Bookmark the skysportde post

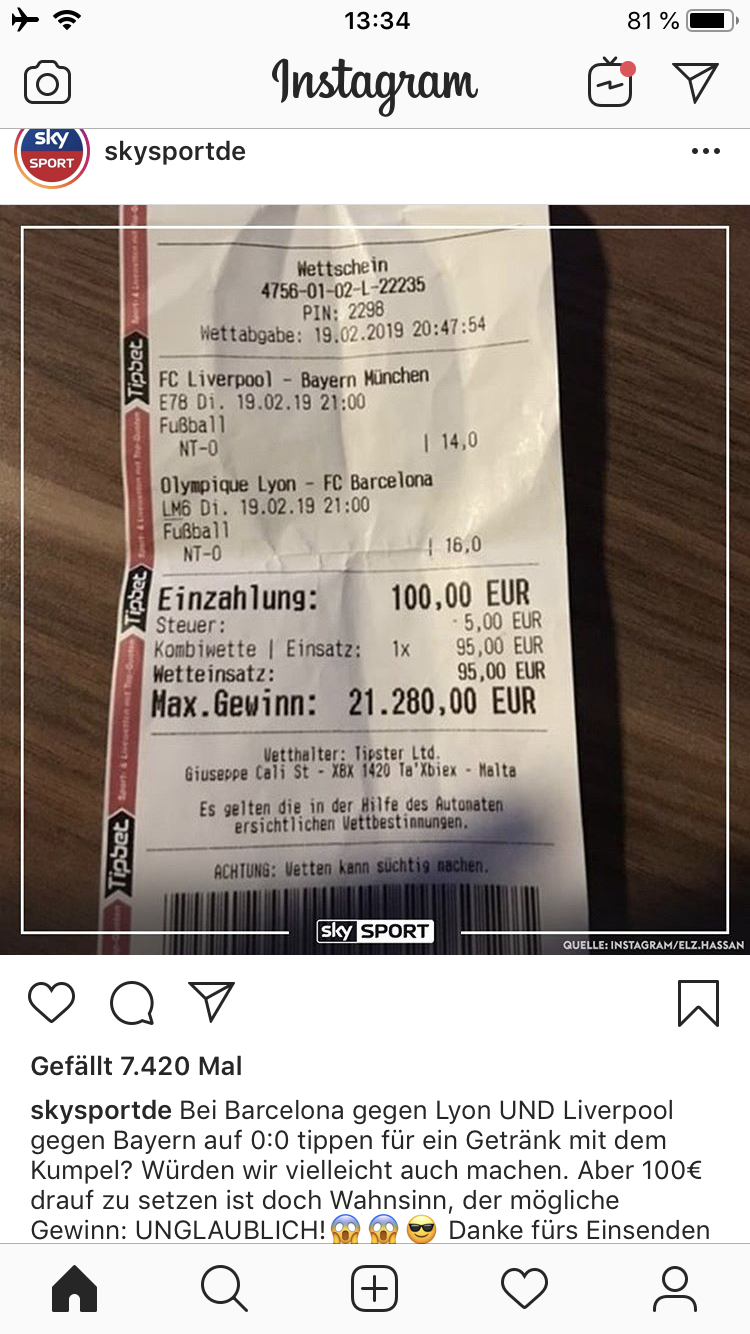coord(698,1002)
